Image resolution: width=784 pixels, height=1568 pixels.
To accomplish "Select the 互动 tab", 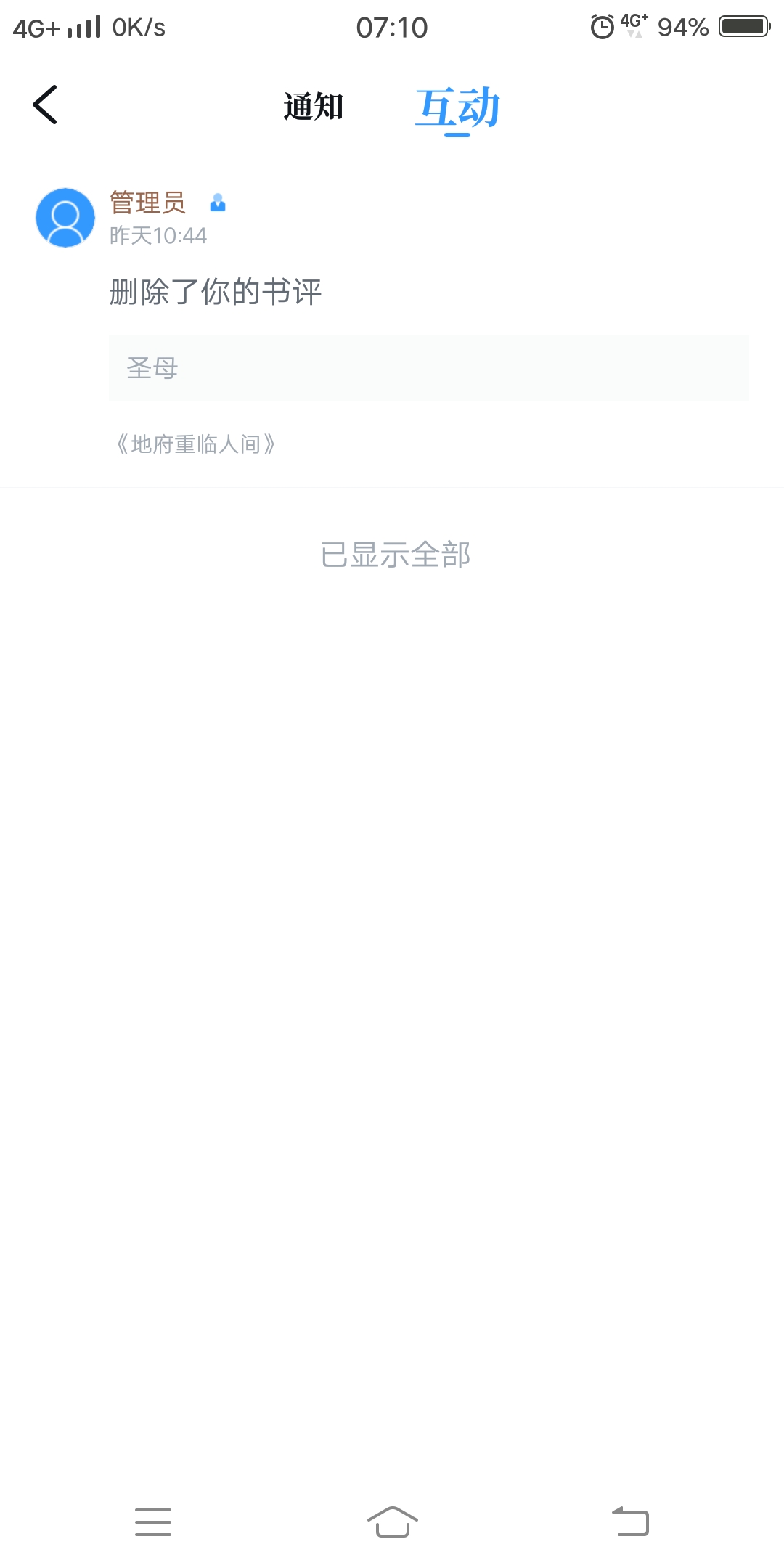I will point(457,107).
